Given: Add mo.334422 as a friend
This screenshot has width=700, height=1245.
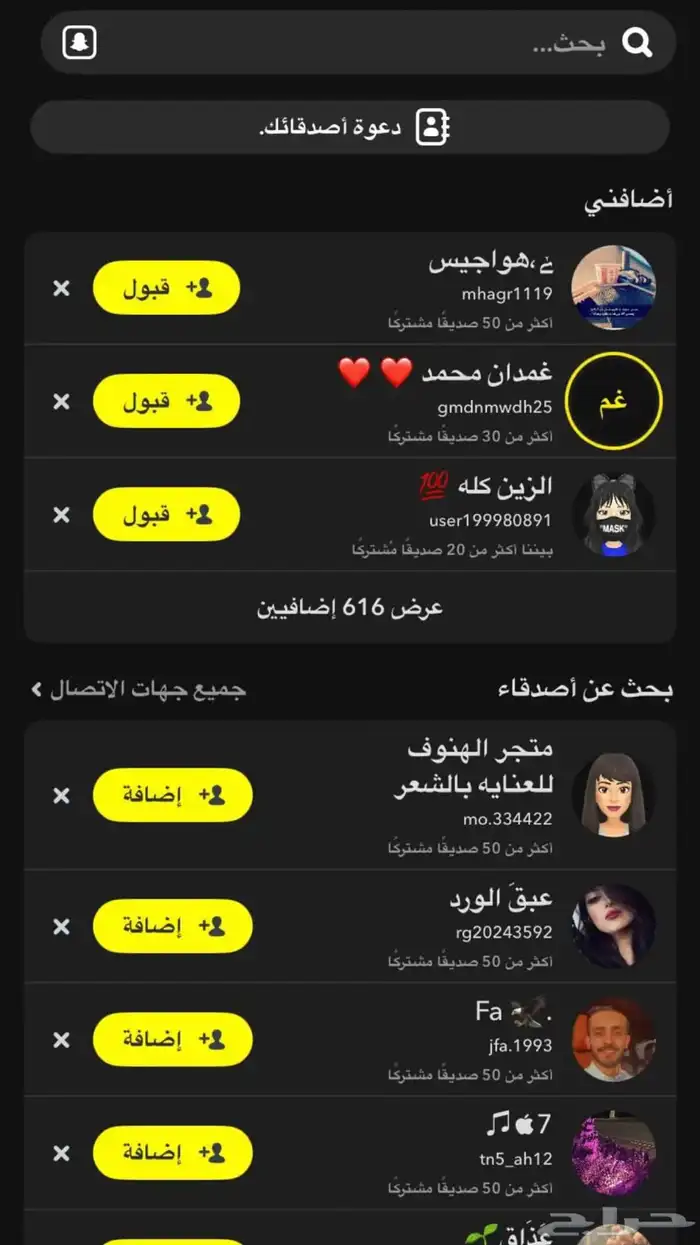Looking at the screenshot, I should (172, 795).
